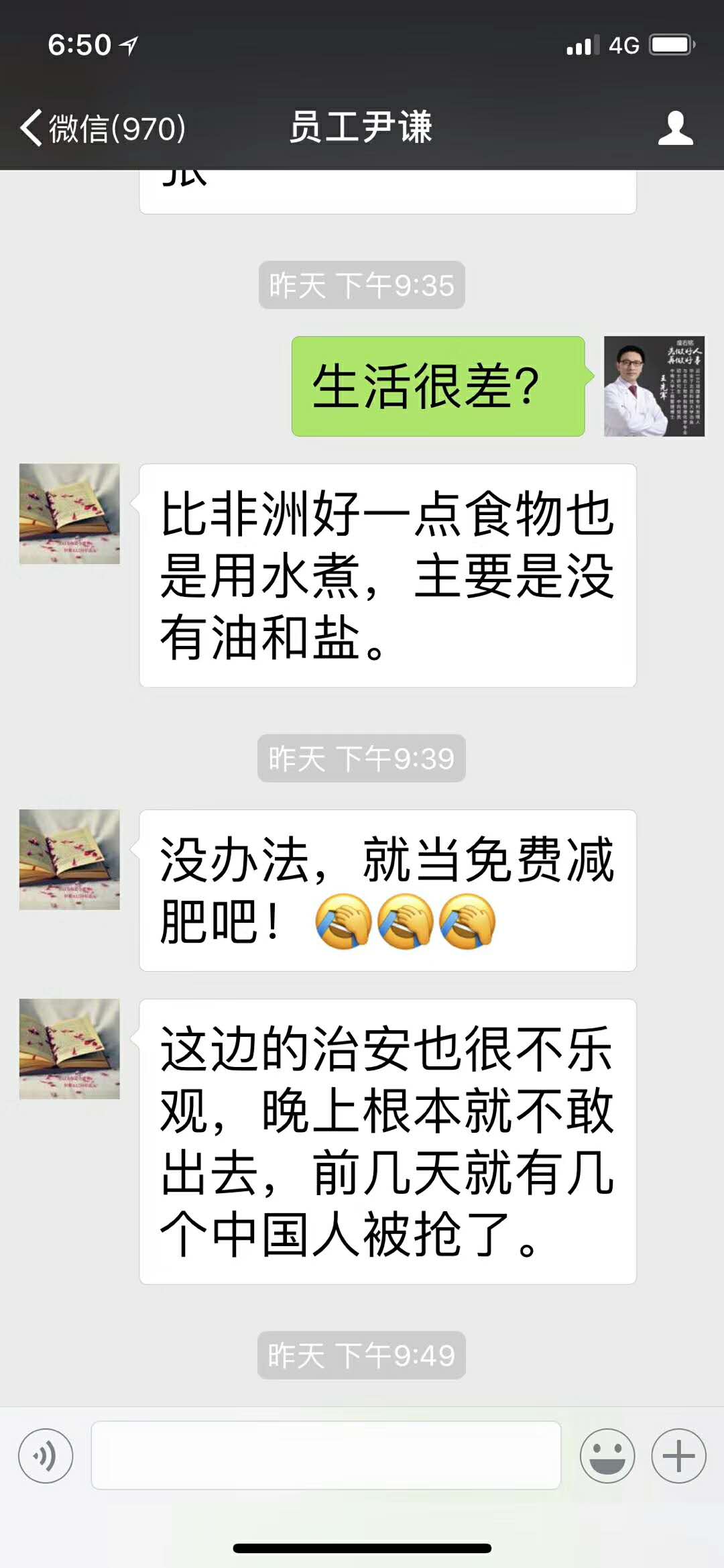
Task: Focus the message text field
Action: point(326,1455)
